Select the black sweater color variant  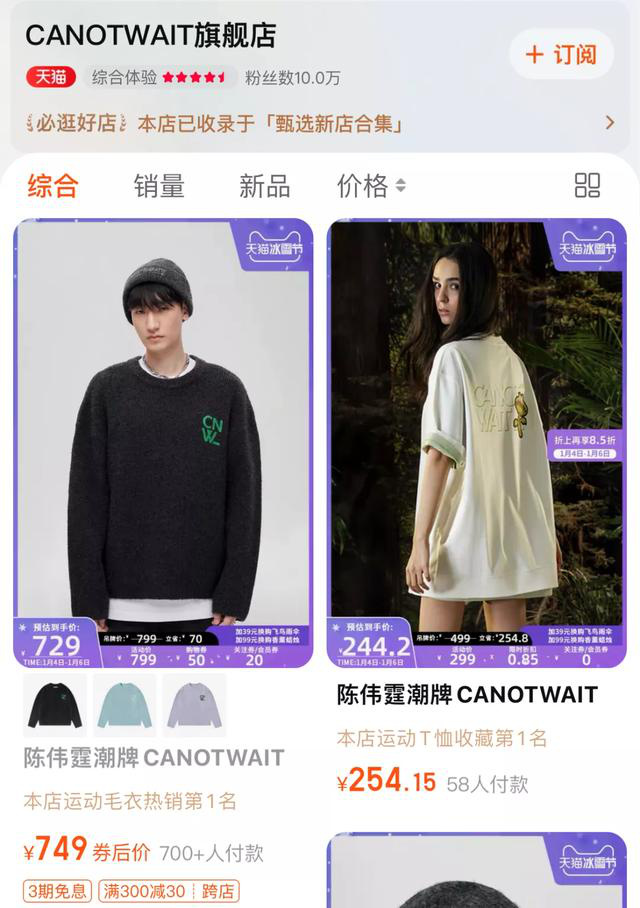(x=55, y=706)
